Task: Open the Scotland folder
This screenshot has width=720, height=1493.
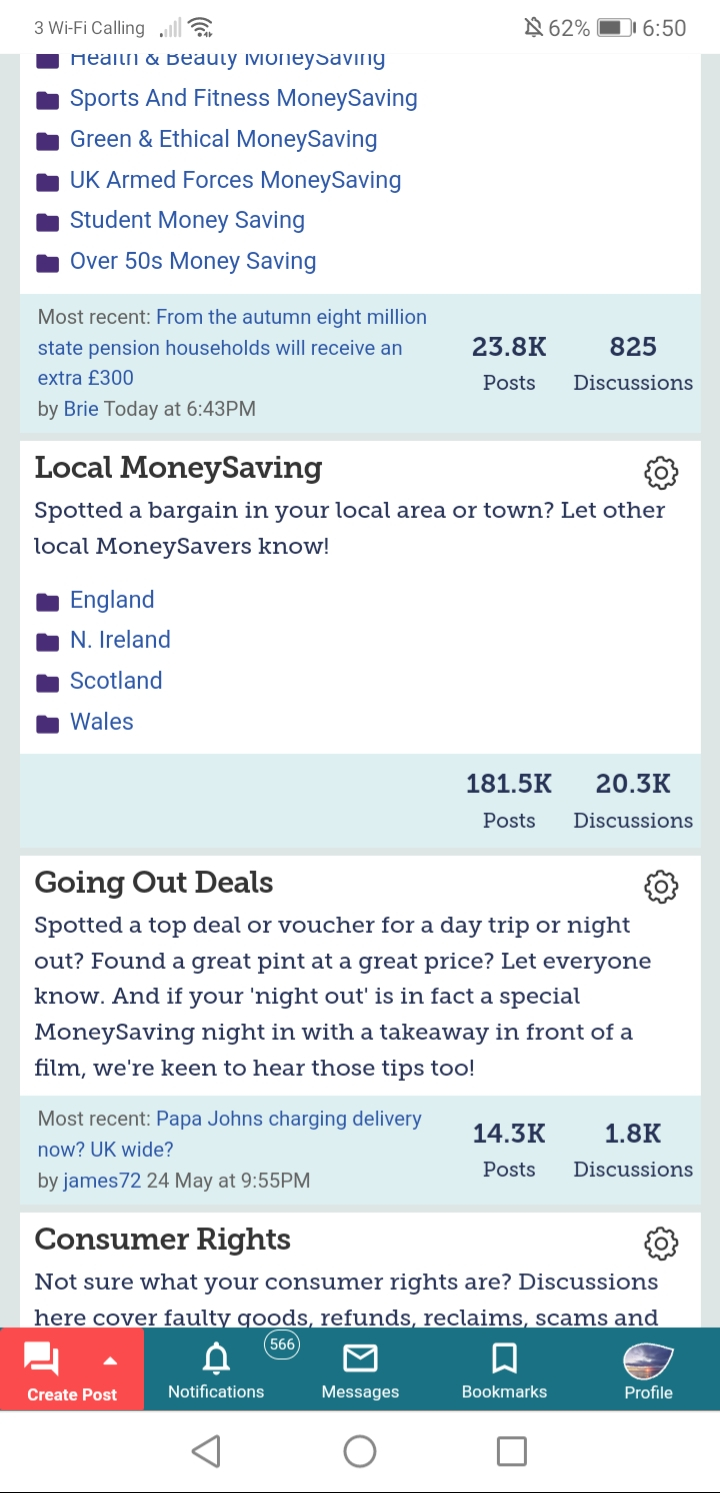Action: [116, 681]
